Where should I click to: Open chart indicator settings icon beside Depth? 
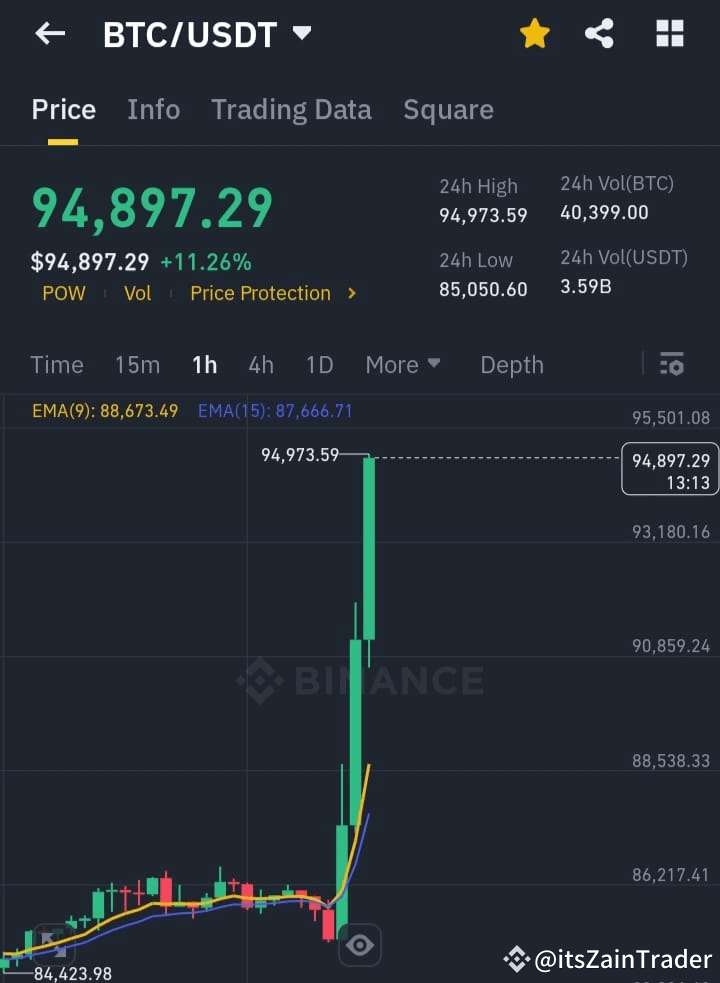[671, 364]
